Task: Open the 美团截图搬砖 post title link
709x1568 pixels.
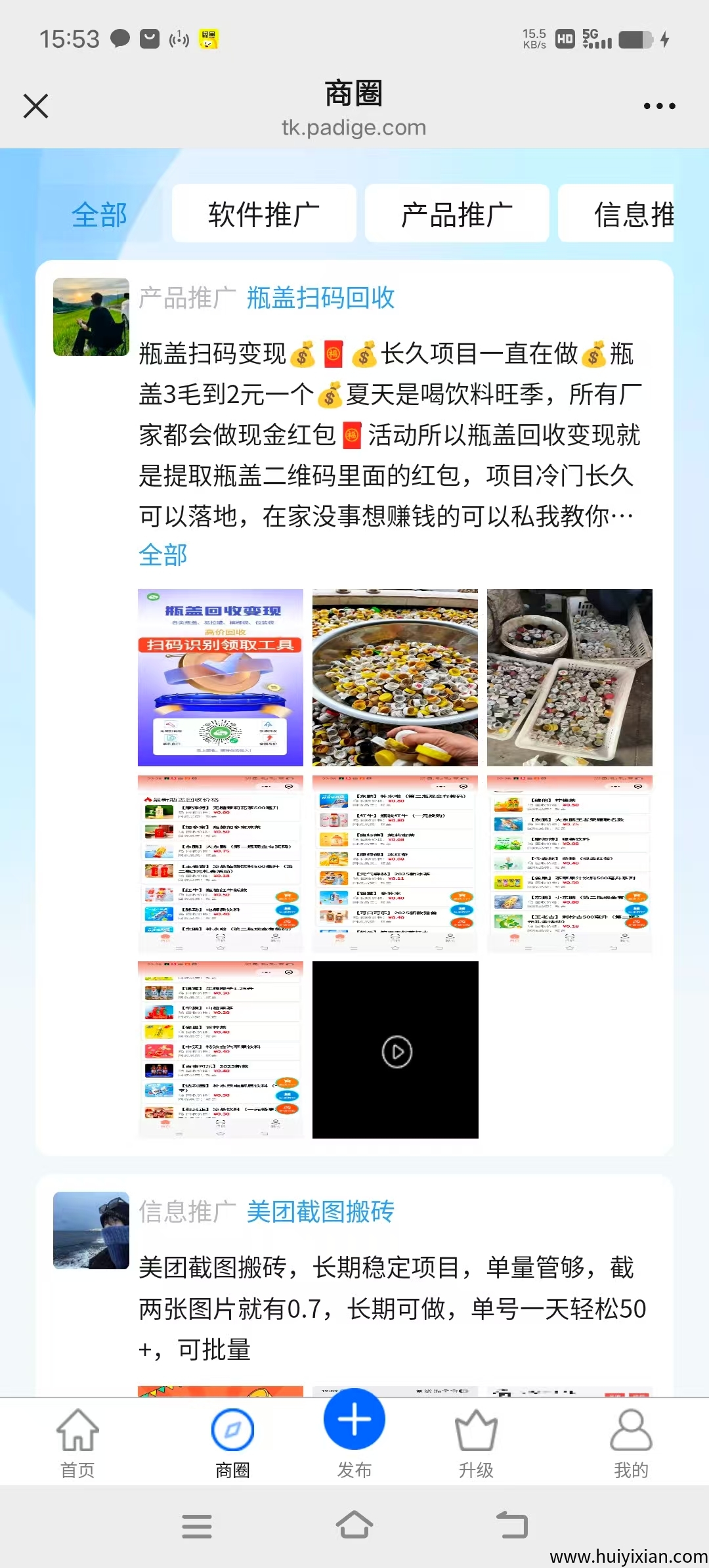Action: click(320, 1211)
